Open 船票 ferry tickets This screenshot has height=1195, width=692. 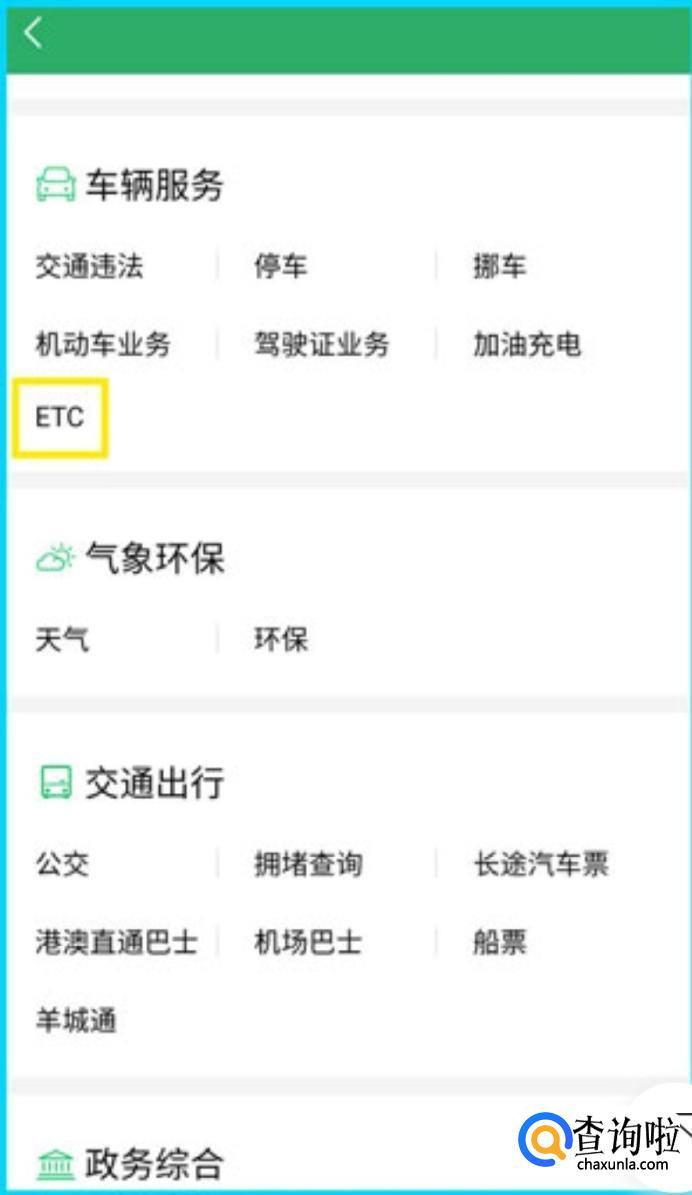(499, 942)
